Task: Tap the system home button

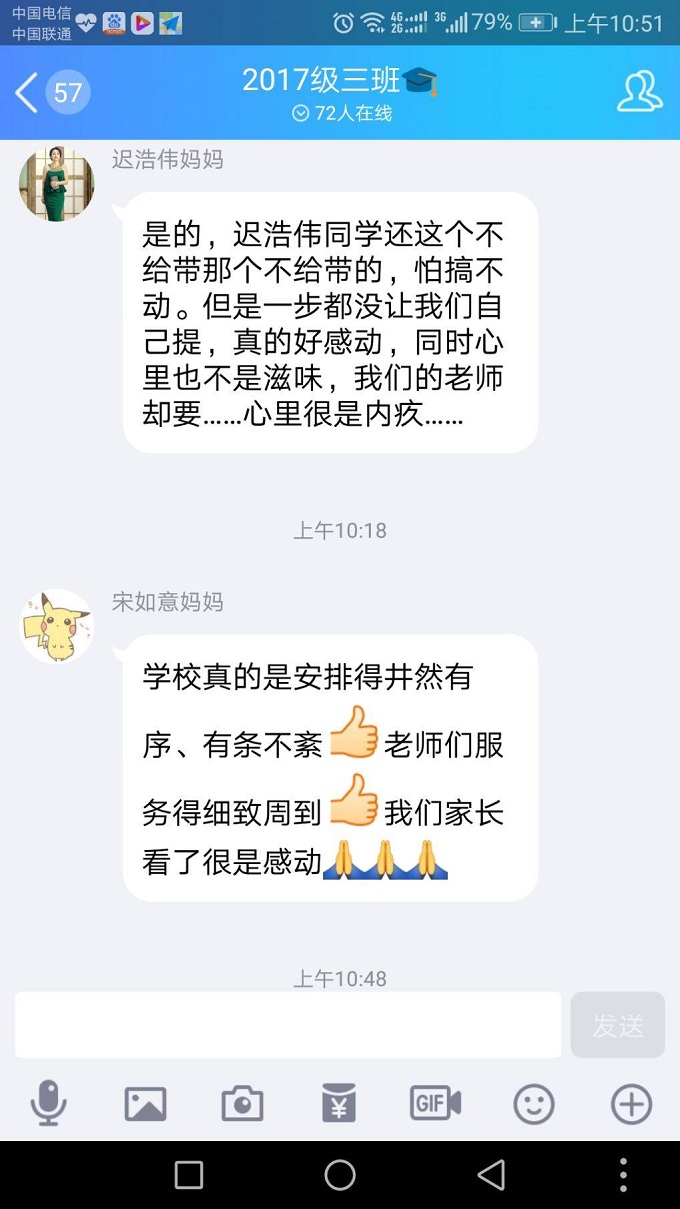Action: [x=340, y=1175]
